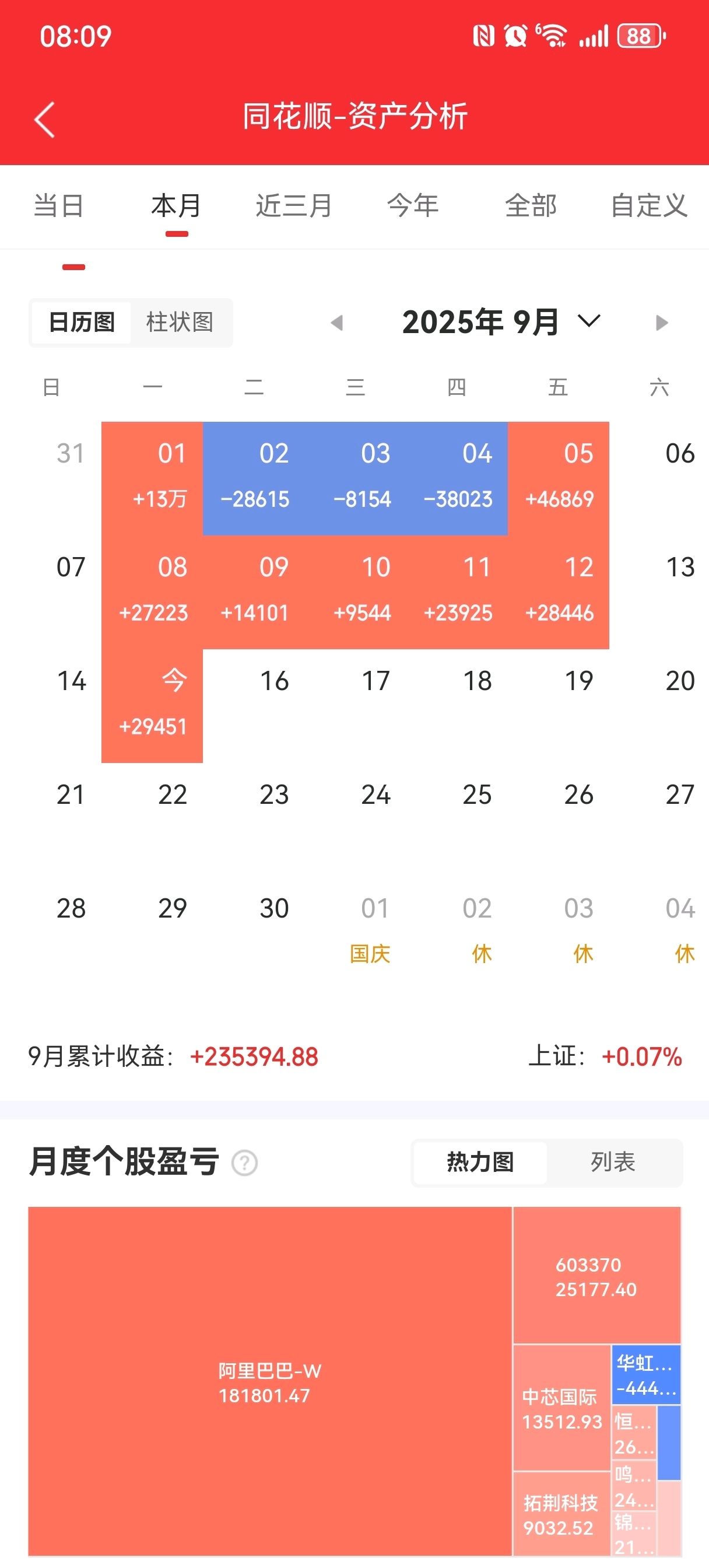709x1568 pixels.
Task: Open the 阿里巴巴-W heatmap block
Action: 269,1382
